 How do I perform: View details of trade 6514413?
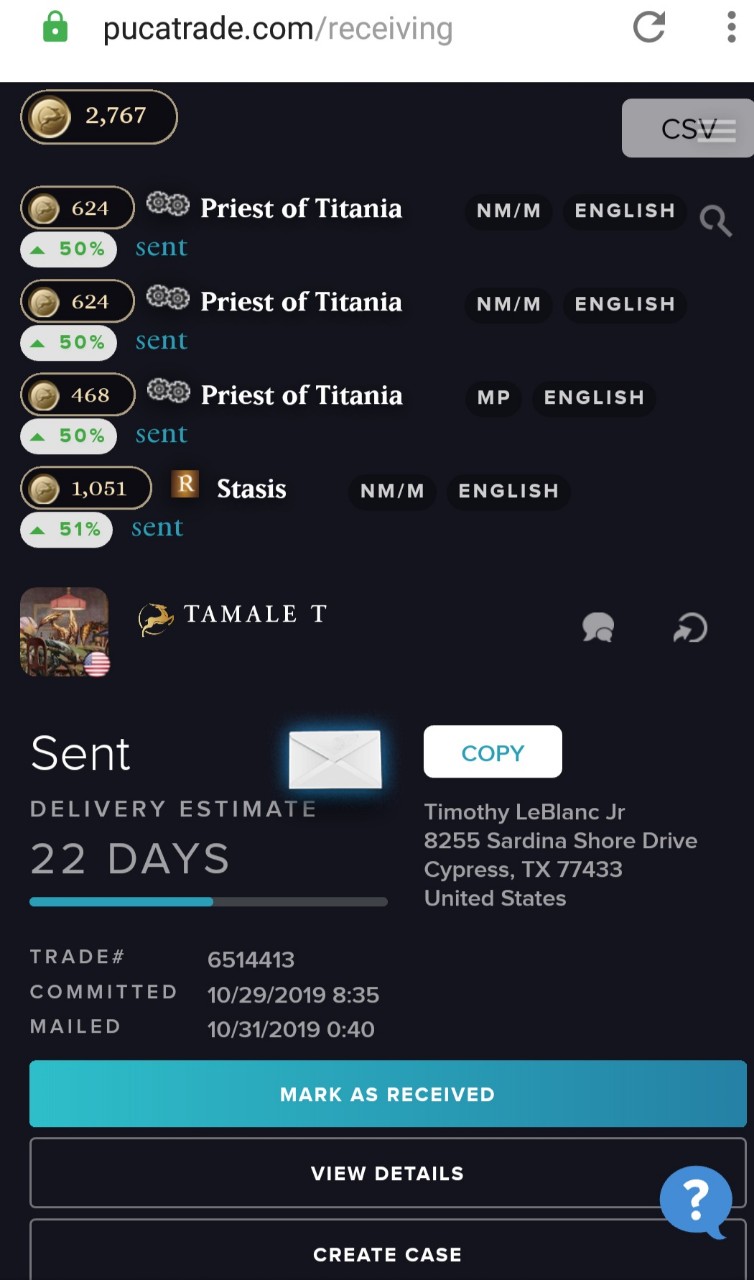click(387, 1173)
